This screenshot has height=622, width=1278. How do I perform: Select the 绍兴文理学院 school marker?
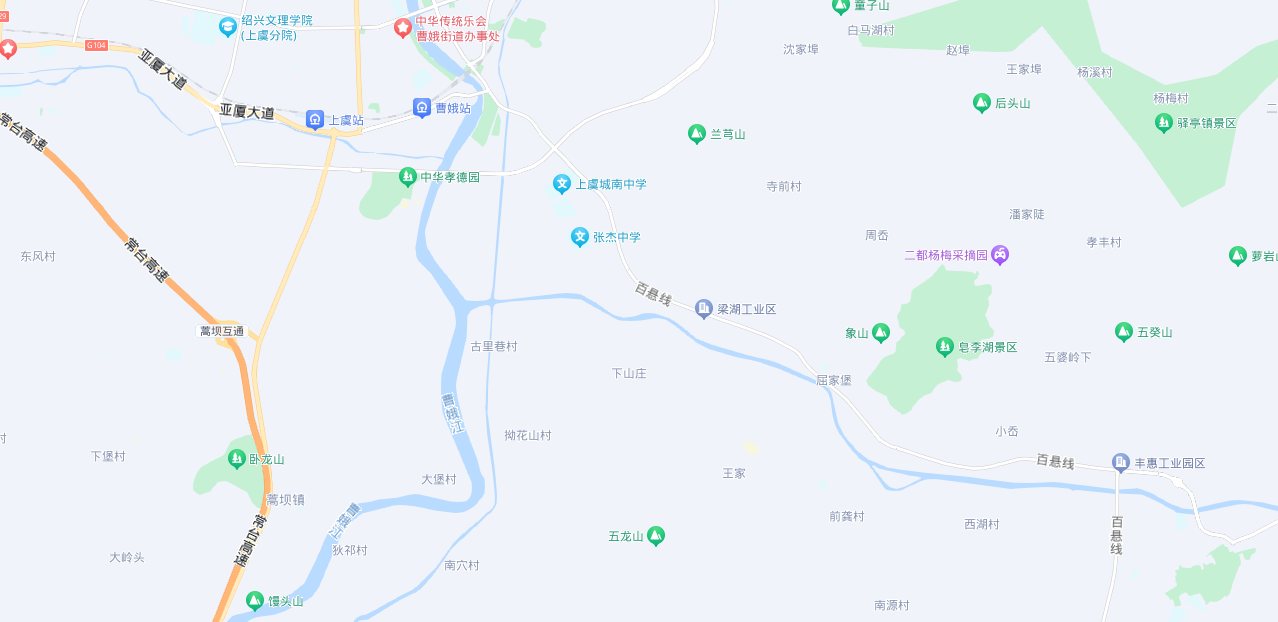click(228, 26)
